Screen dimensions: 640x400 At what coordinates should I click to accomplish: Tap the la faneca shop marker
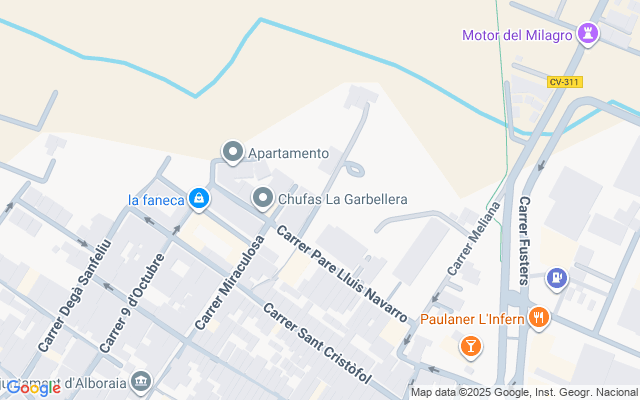(200, 199)
